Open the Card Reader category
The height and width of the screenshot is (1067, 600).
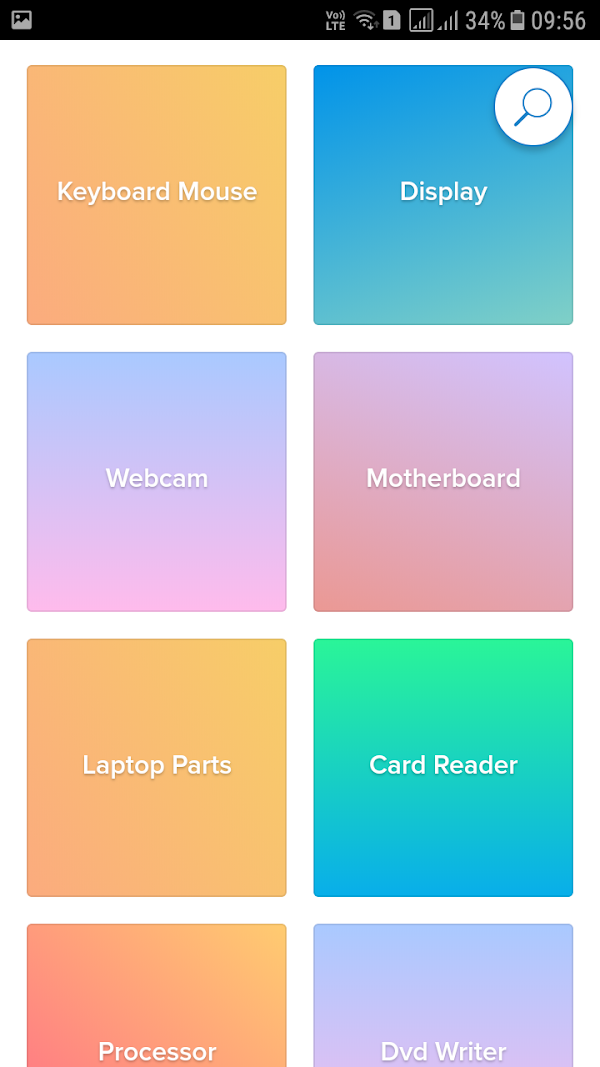tap(443, 767)
